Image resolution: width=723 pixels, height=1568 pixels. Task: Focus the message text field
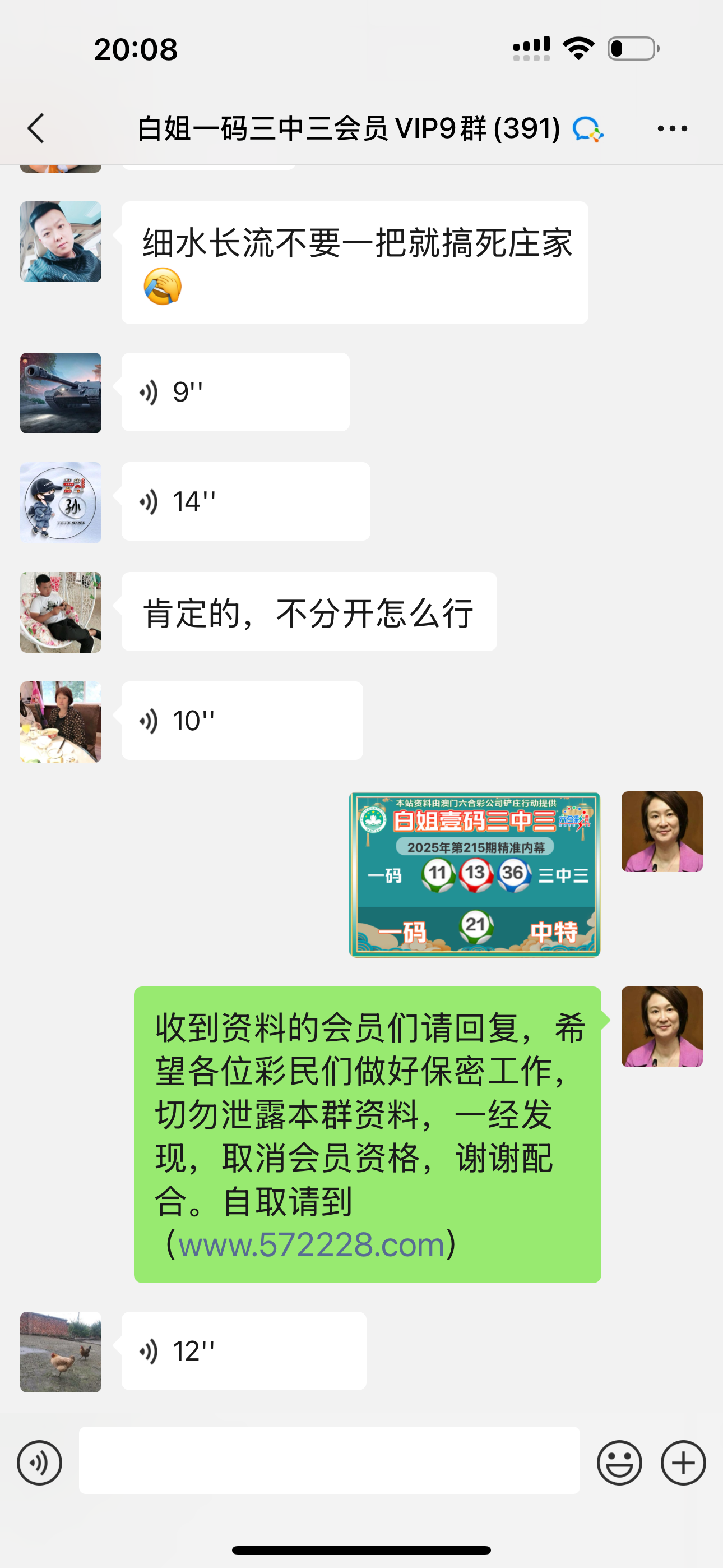coord(328,1460)
